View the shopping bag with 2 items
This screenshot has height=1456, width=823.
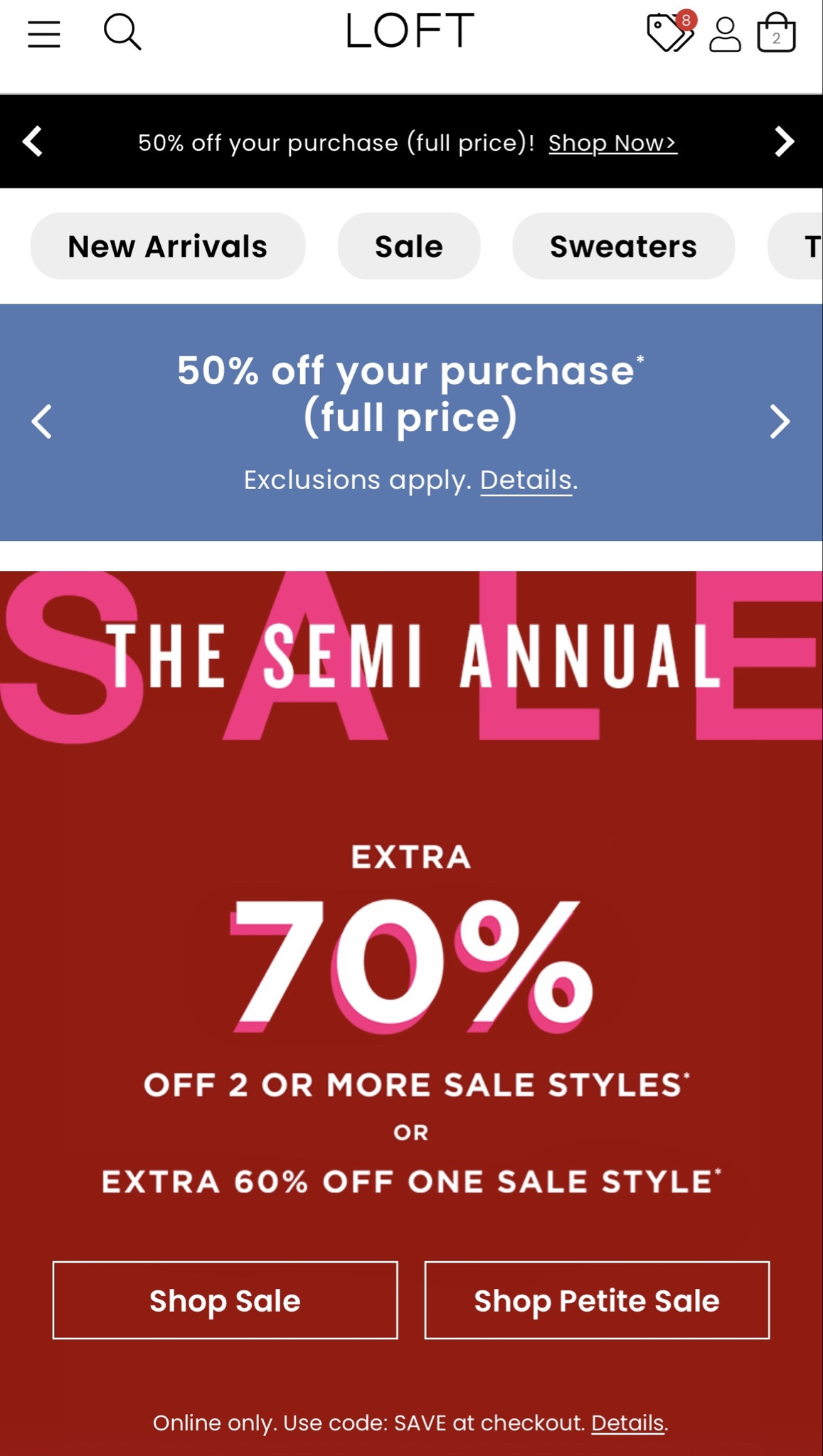pyautogui.click(x=777, y=33)
